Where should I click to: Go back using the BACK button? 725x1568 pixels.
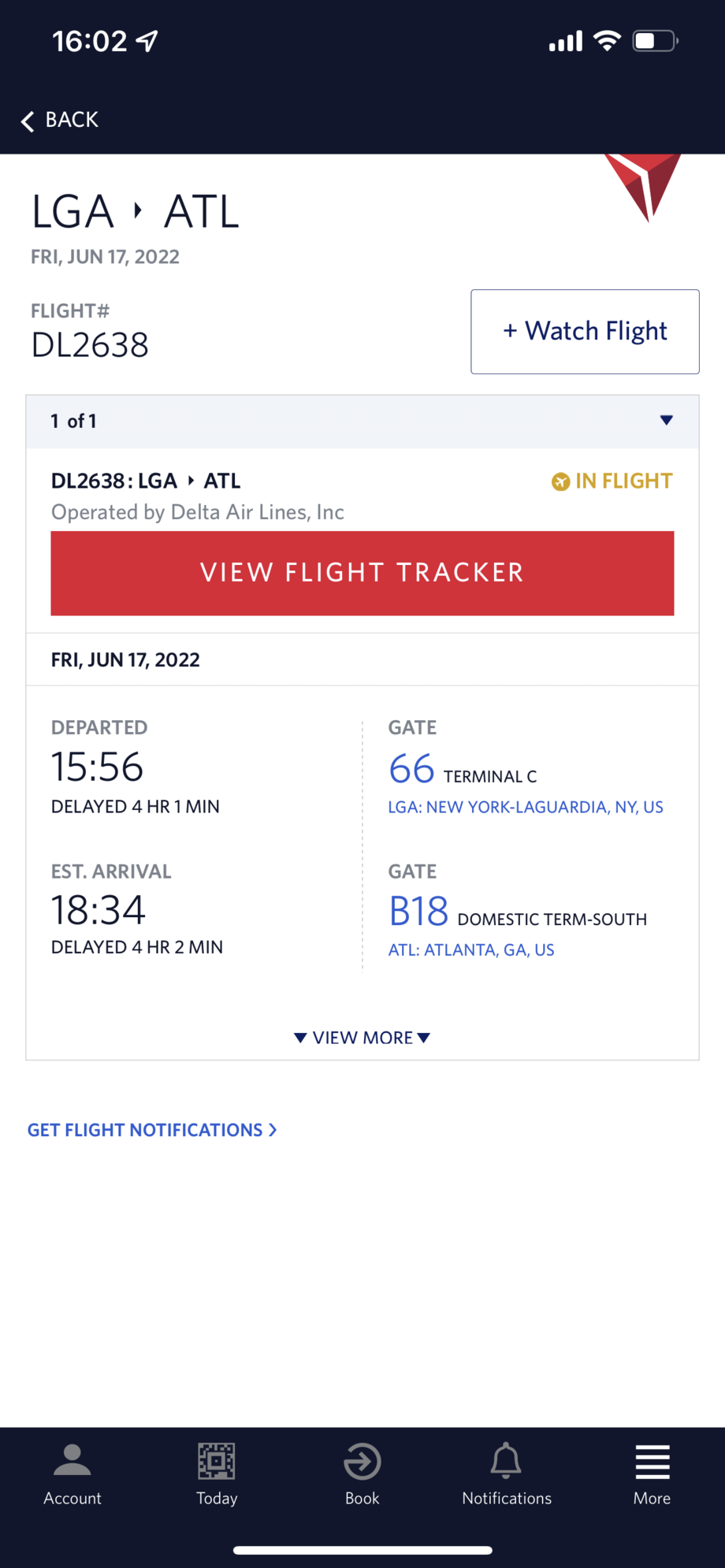[x=60, y=120]
